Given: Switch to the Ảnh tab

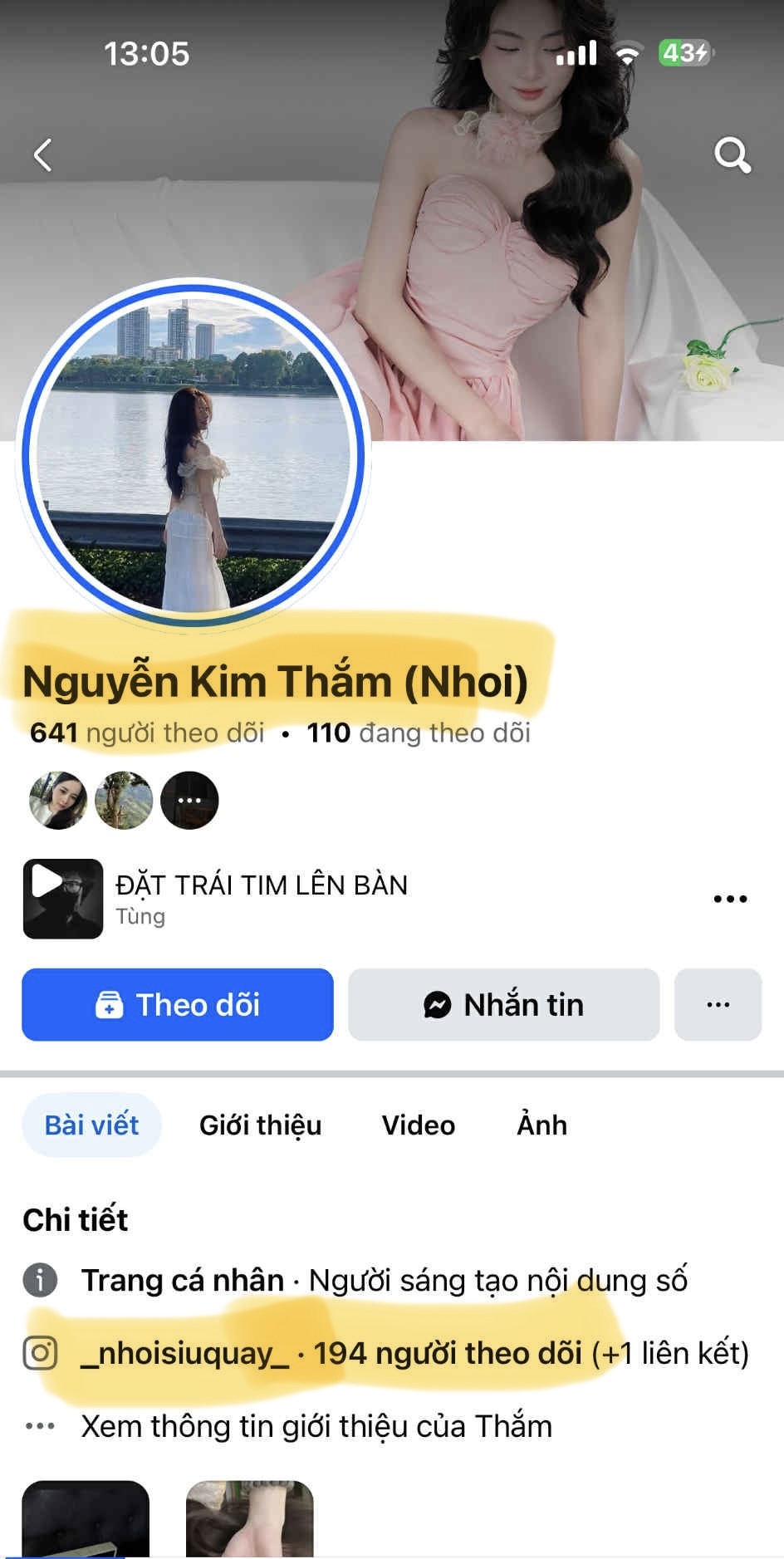Looking at the screenshot, I should (541, 1125).
